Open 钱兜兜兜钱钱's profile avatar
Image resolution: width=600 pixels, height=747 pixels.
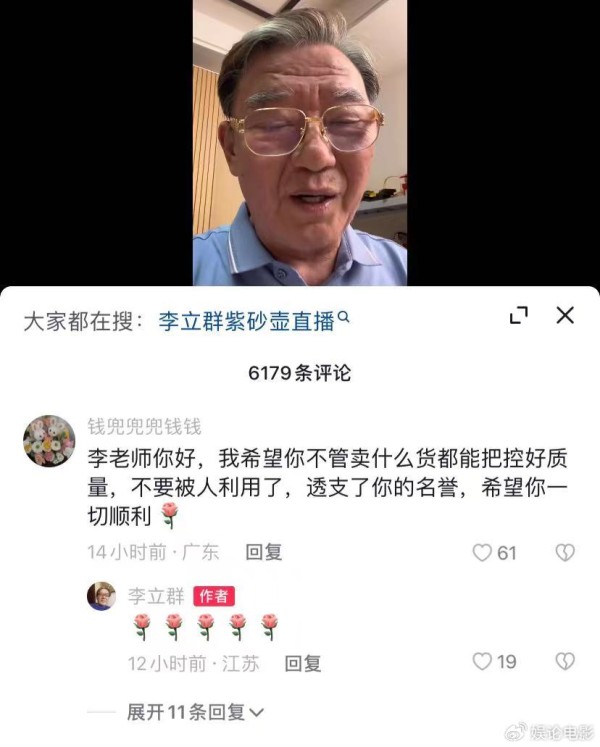49,441
